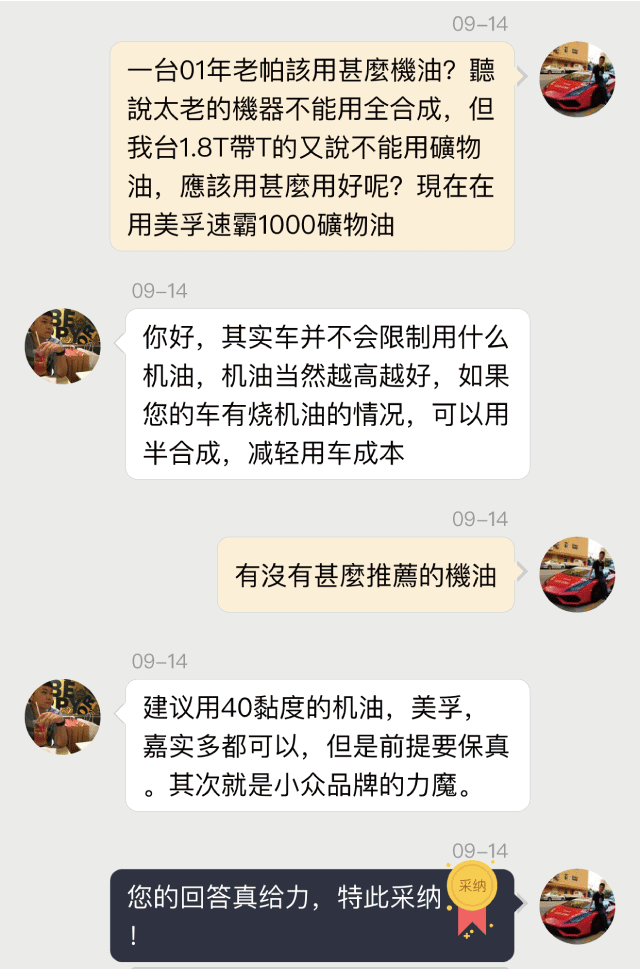Viewport: 640px width, 969px height.
Task: Tap the red car avatar beside 有沒有甚麼推薦的機油
Action: coord(577,575)
